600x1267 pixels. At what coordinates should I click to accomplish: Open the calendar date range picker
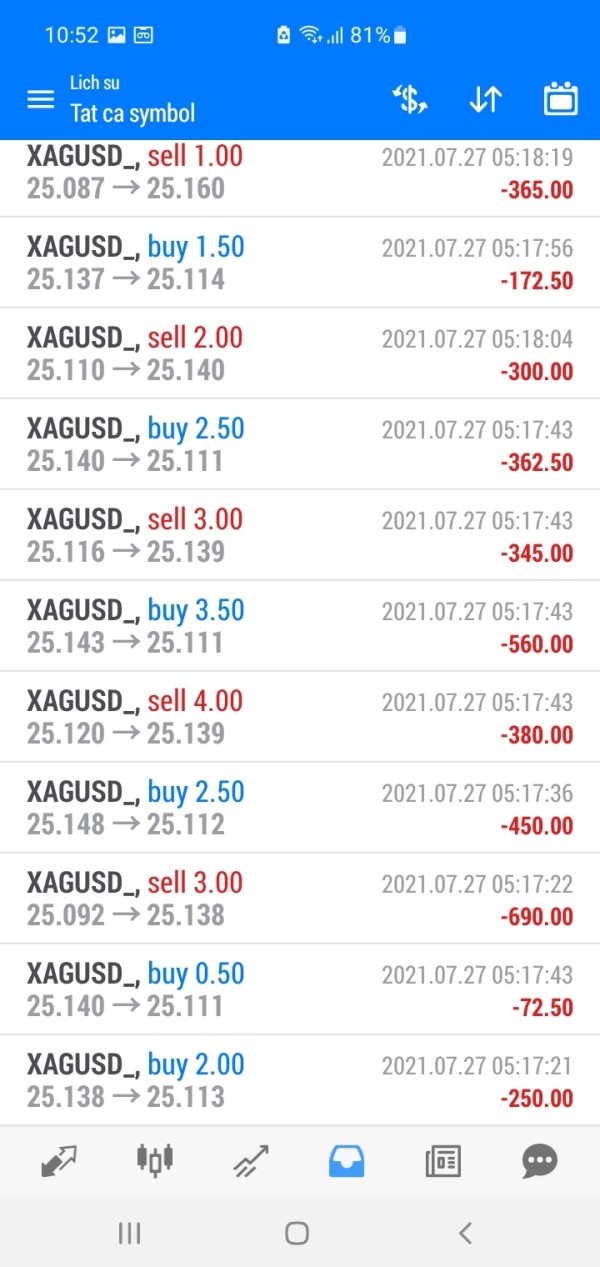[561, 99]
